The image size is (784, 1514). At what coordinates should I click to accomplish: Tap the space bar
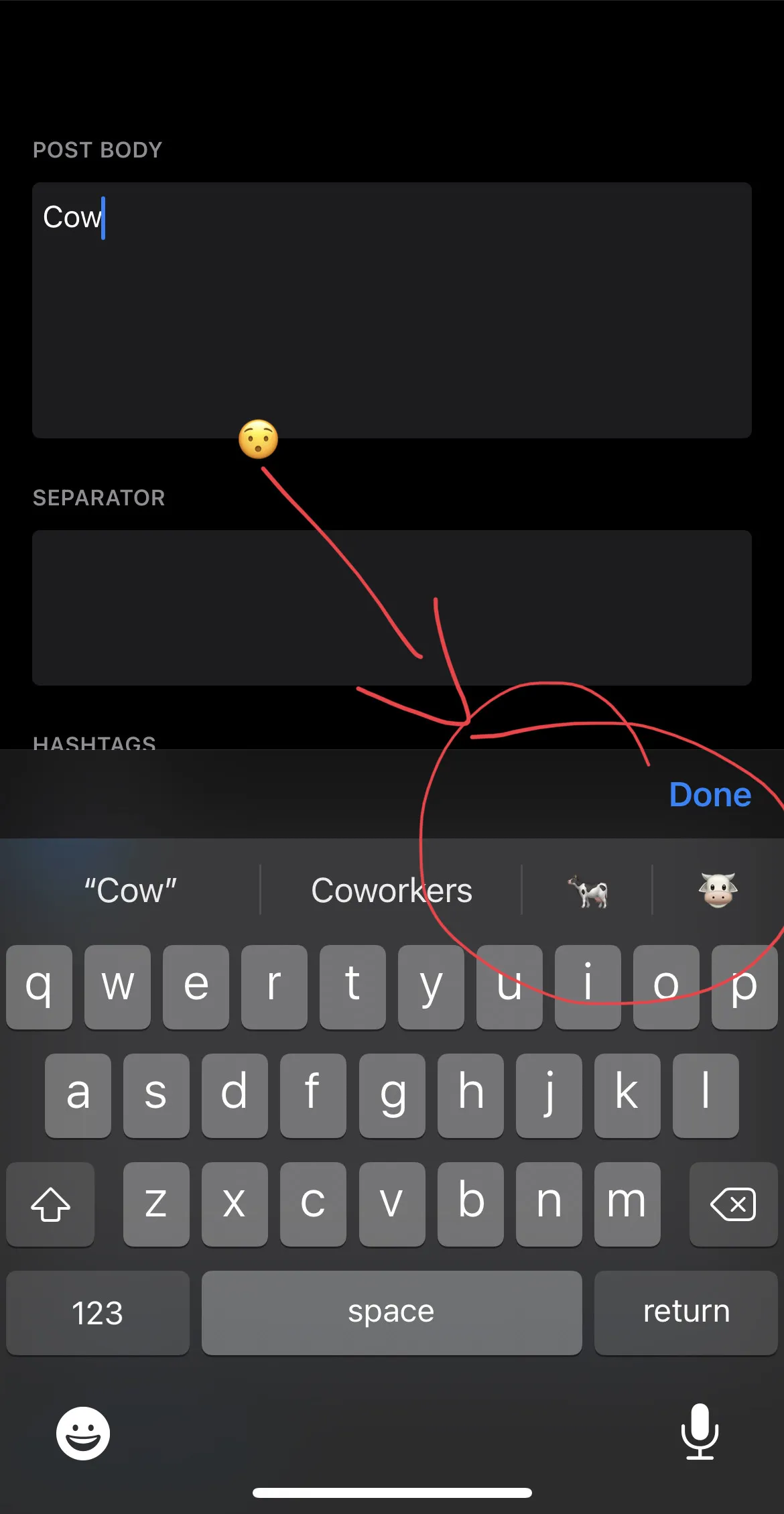(x=391, y=1312)
